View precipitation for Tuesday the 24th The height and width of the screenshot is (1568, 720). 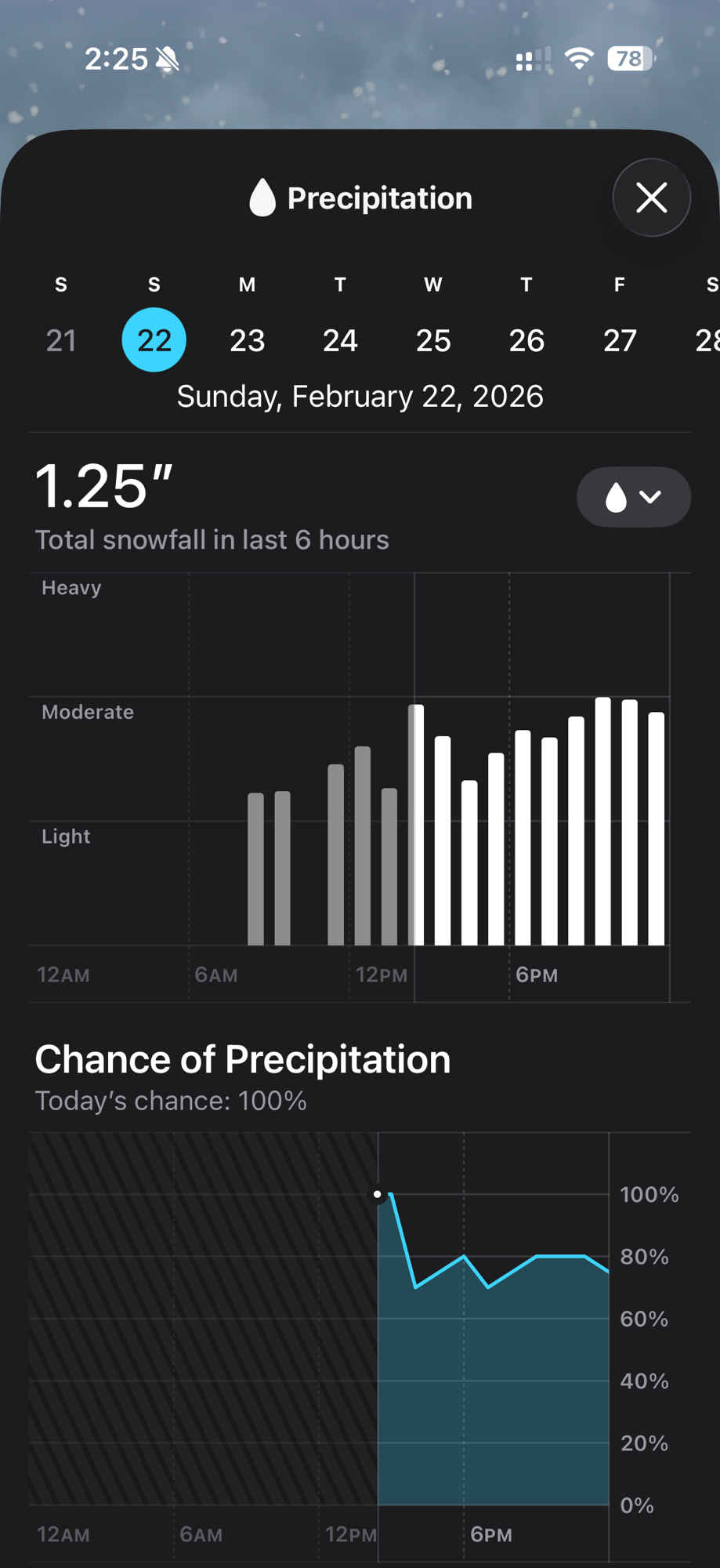coord(340,340)
